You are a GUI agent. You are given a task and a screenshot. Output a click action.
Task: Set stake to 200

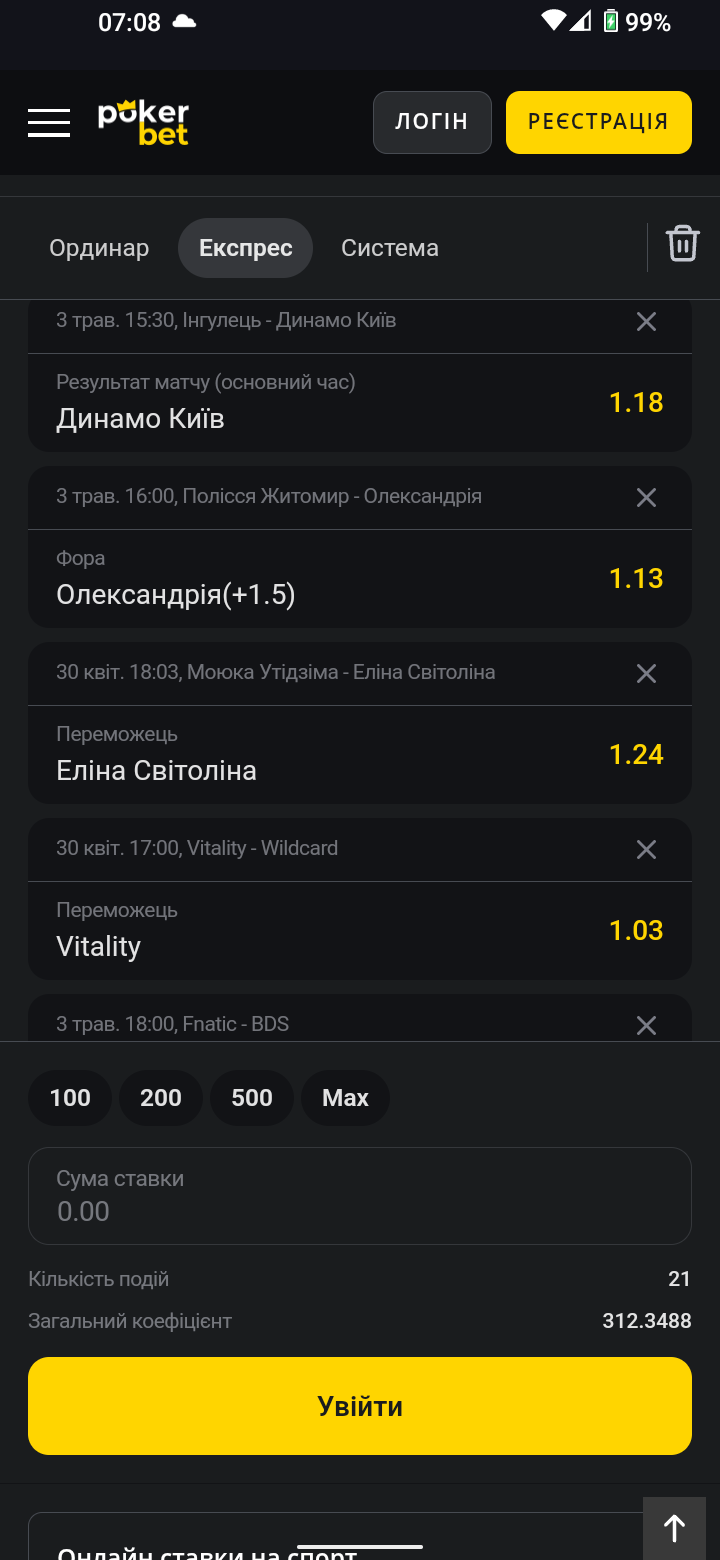click(x=161, y=1098)
